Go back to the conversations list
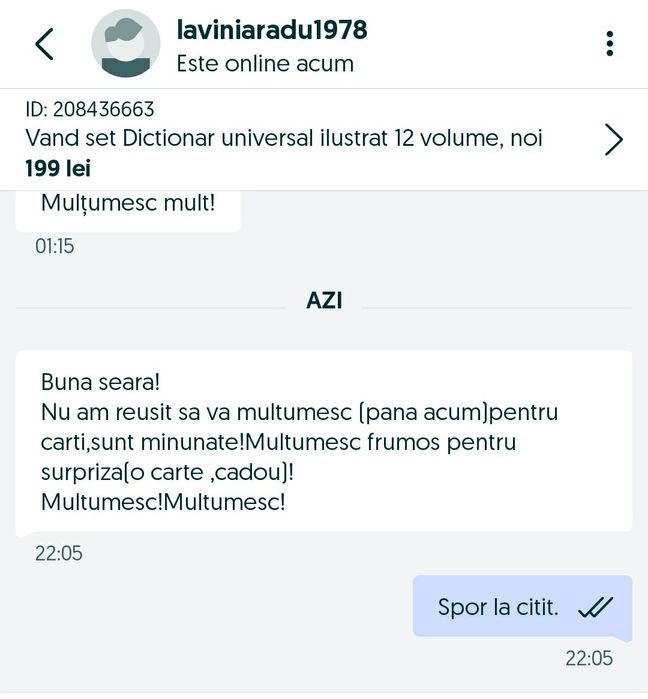The image size is (648, 699). pyautogui.click(x=44, y=44)
